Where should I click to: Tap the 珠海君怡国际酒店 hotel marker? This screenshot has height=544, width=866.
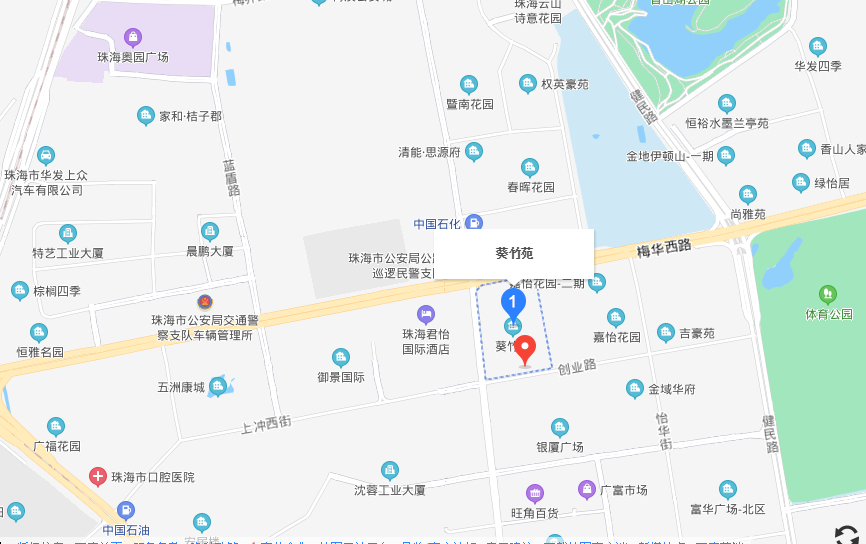pos(426,314)
